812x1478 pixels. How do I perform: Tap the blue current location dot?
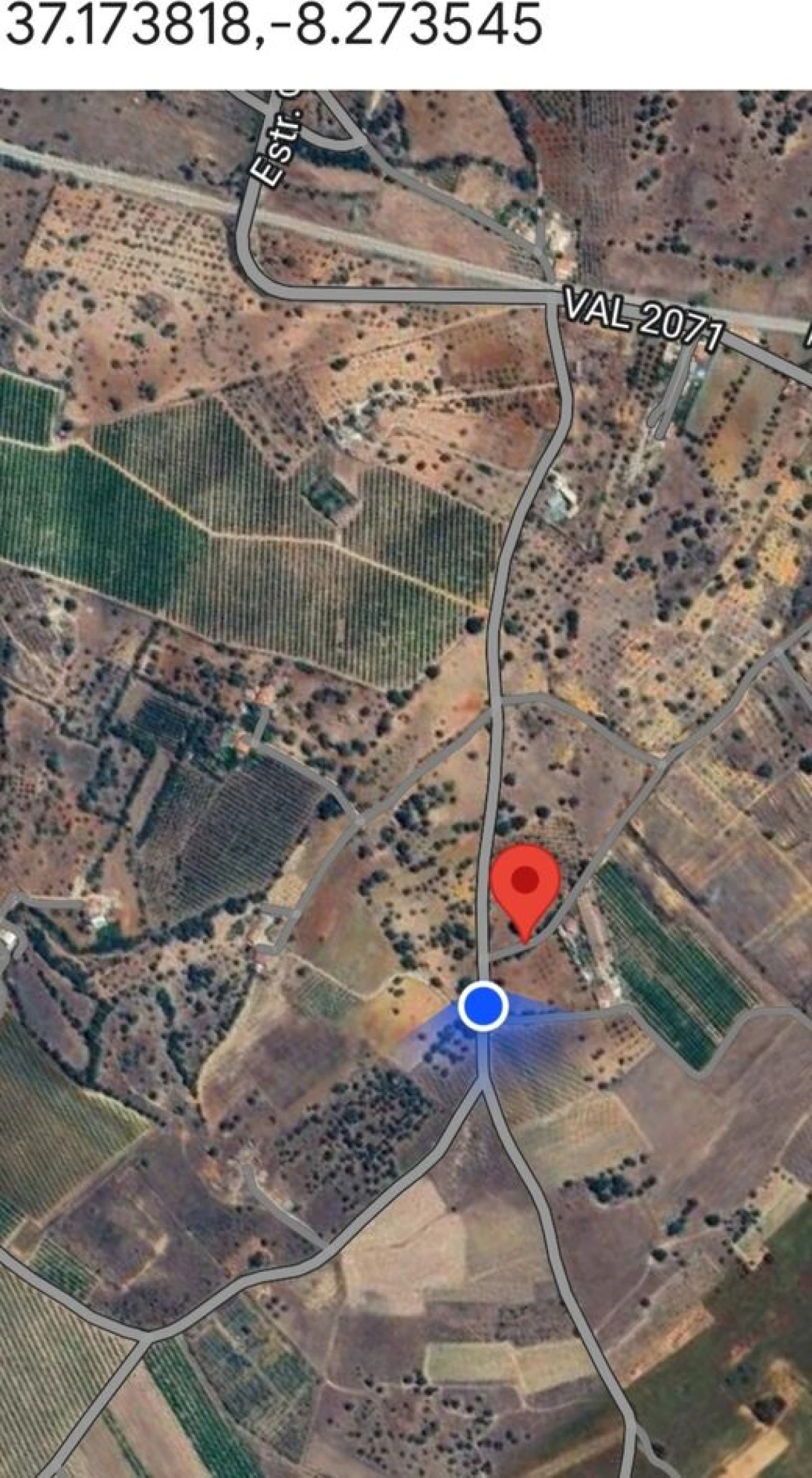tap(483, 1005)
